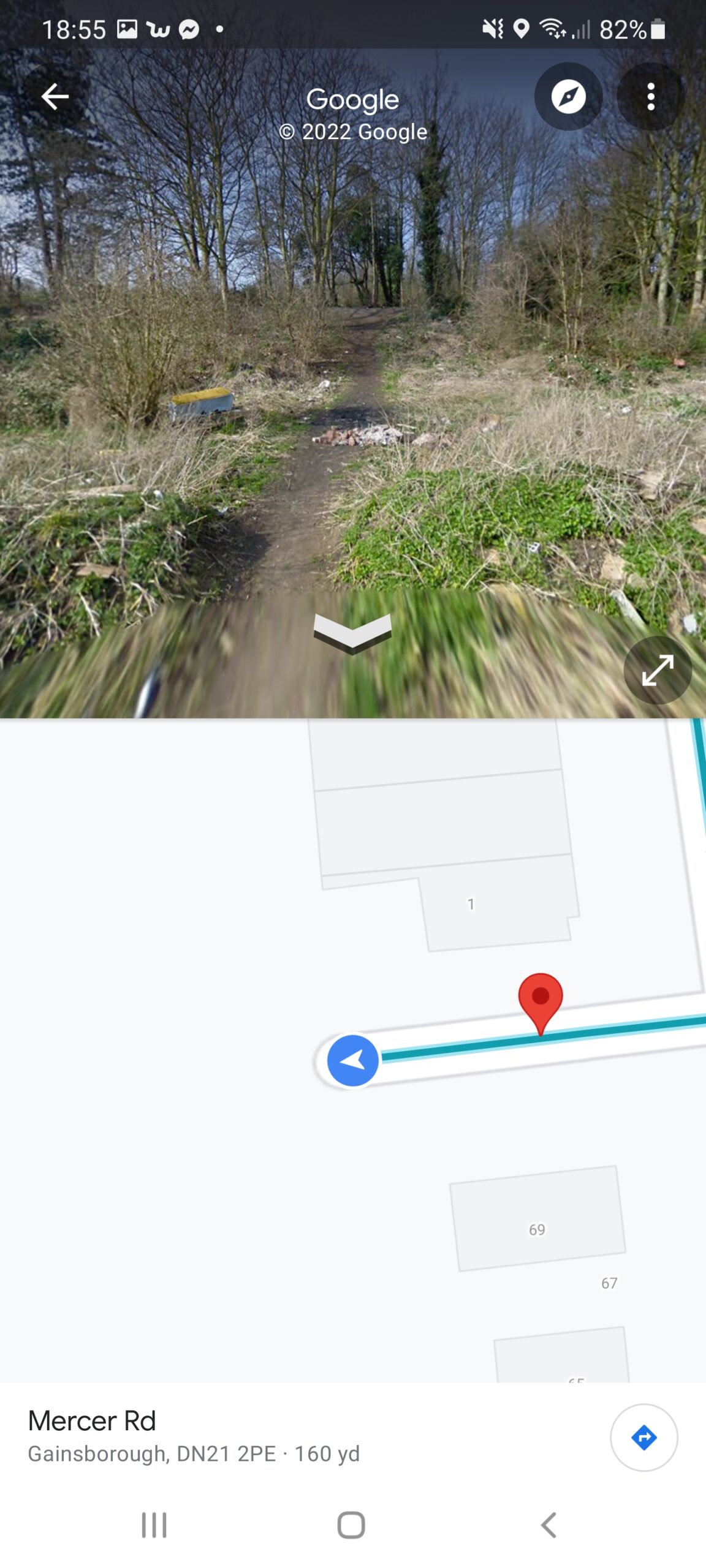The image size is (706, 1568).
Task: Go to the phone's home screen
Action: (351, 1525)
